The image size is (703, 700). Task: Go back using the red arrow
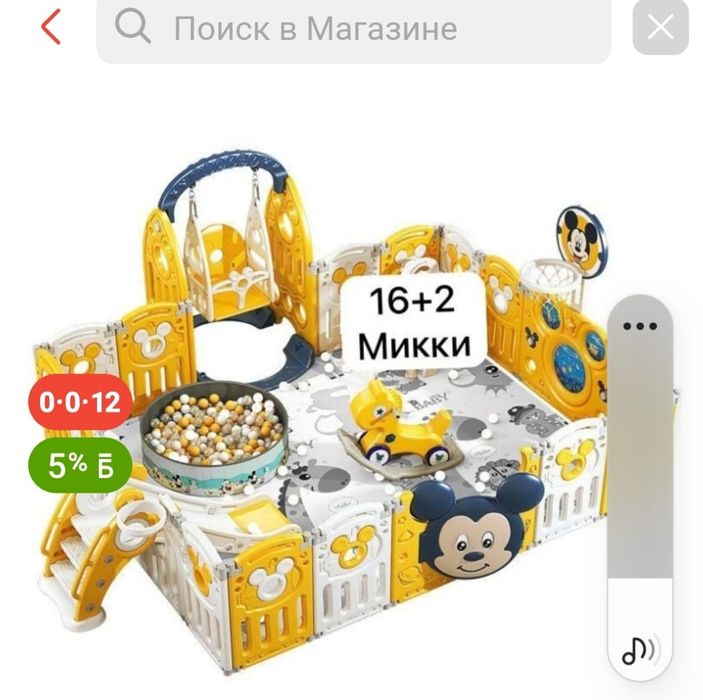tap(51, 27)
